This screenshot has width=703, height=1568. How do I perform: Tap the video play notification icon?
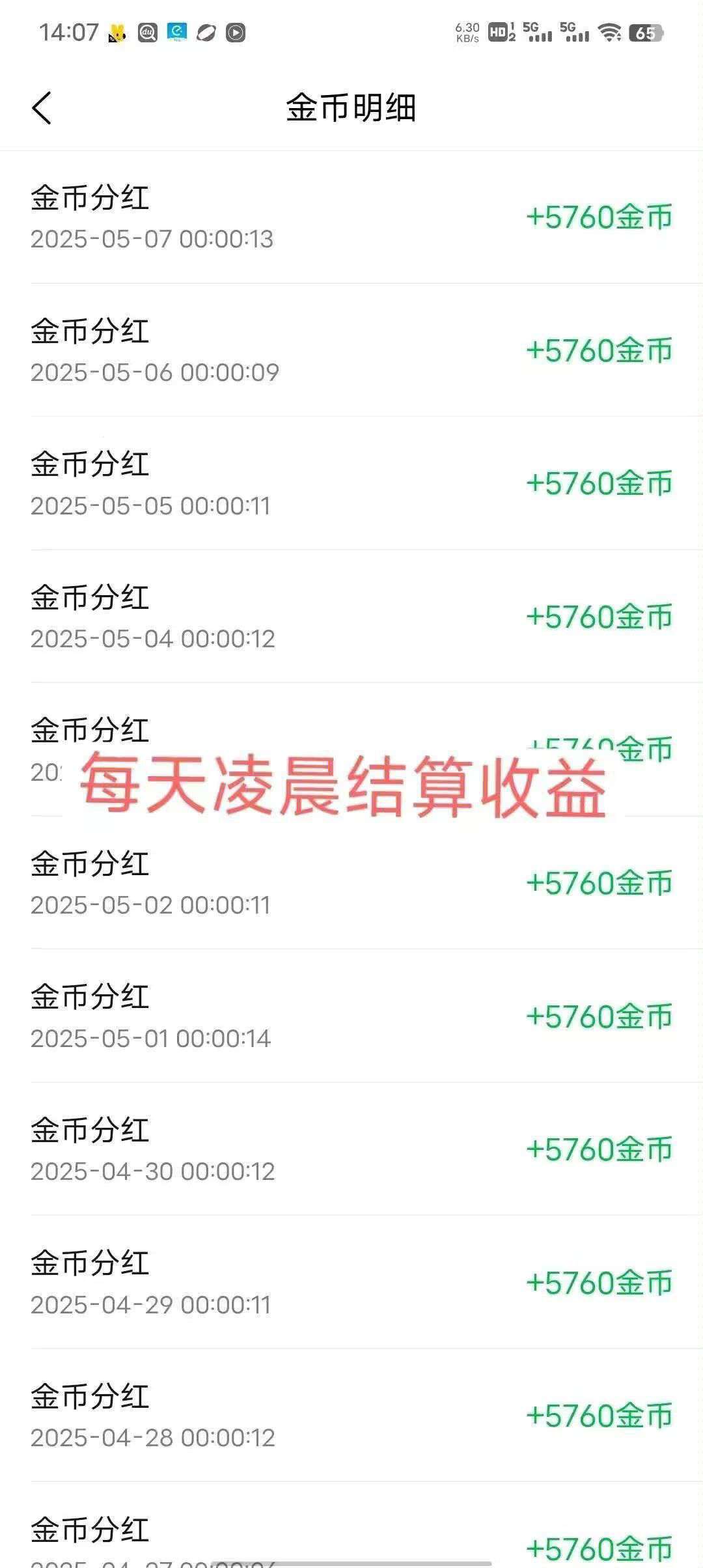[x=236, y=32]
